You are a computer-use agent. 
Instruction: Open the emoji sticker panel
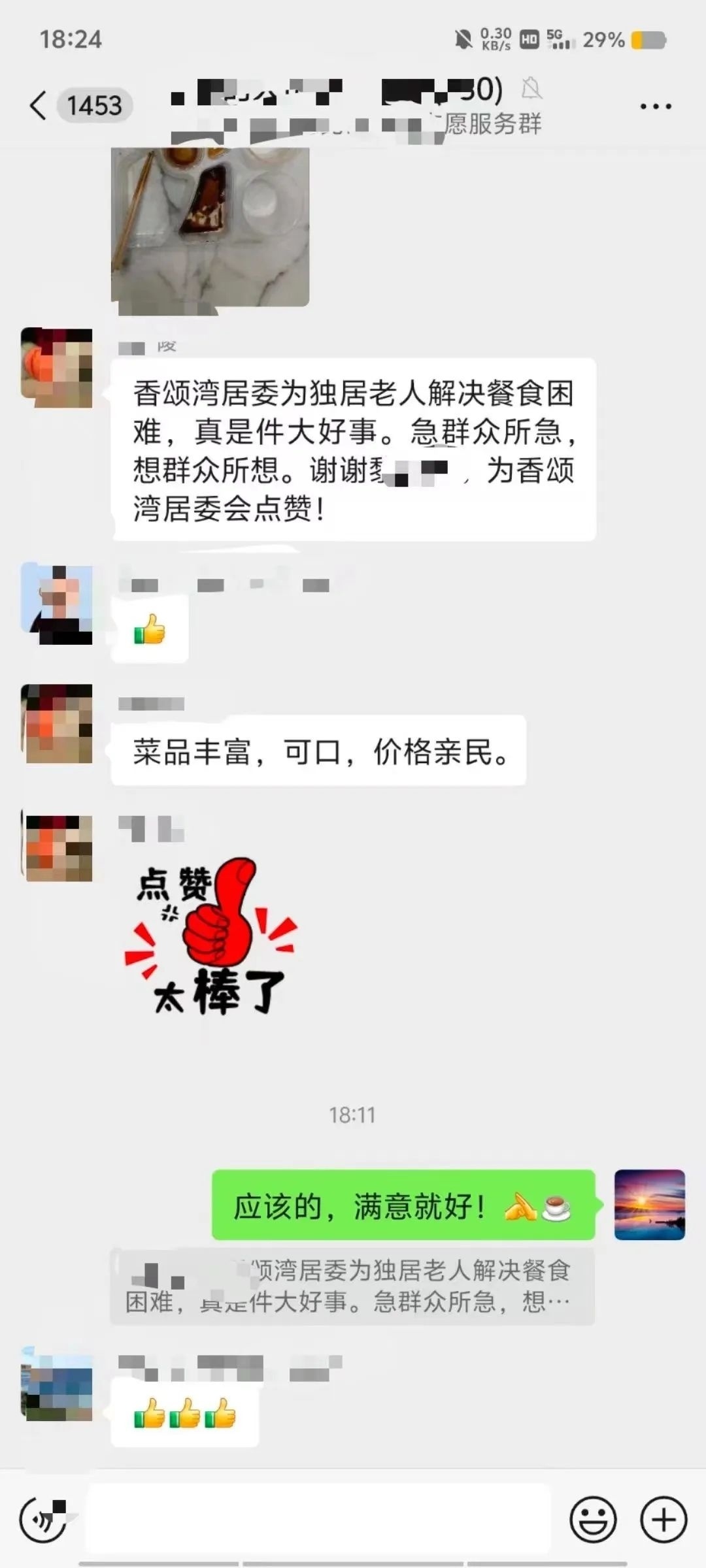point(593,1520)
